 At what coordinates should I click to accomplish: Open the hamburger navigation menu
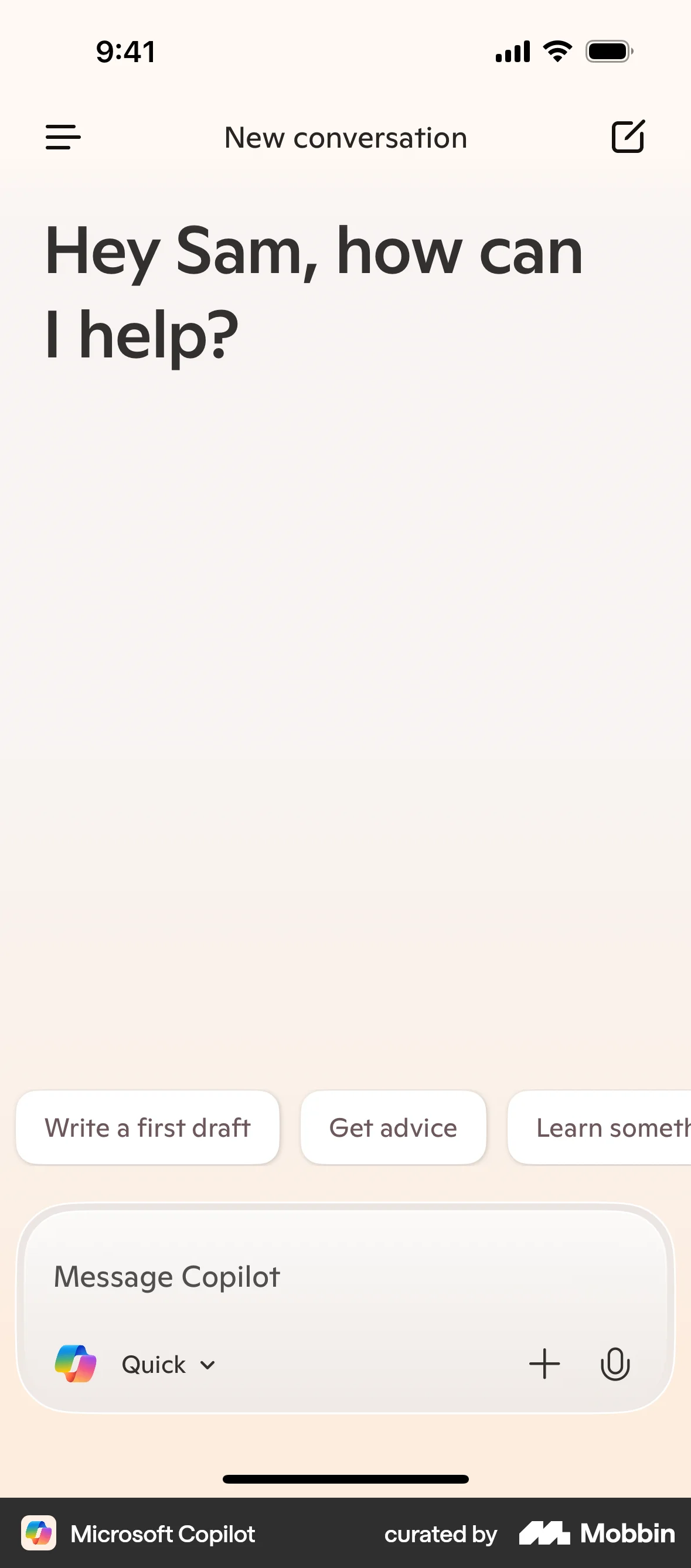point(63,138)
